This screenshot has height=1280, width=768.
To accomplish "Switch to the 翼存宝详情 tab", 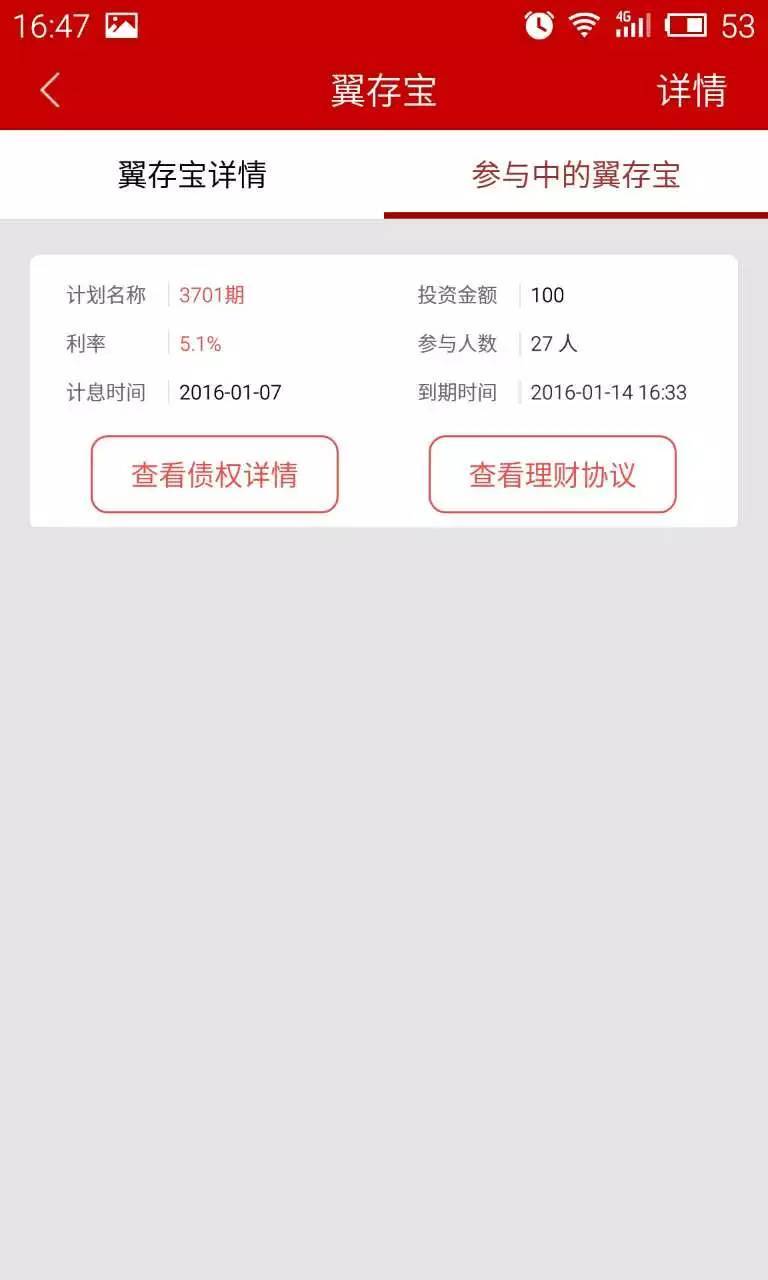I will coord(192,174).
